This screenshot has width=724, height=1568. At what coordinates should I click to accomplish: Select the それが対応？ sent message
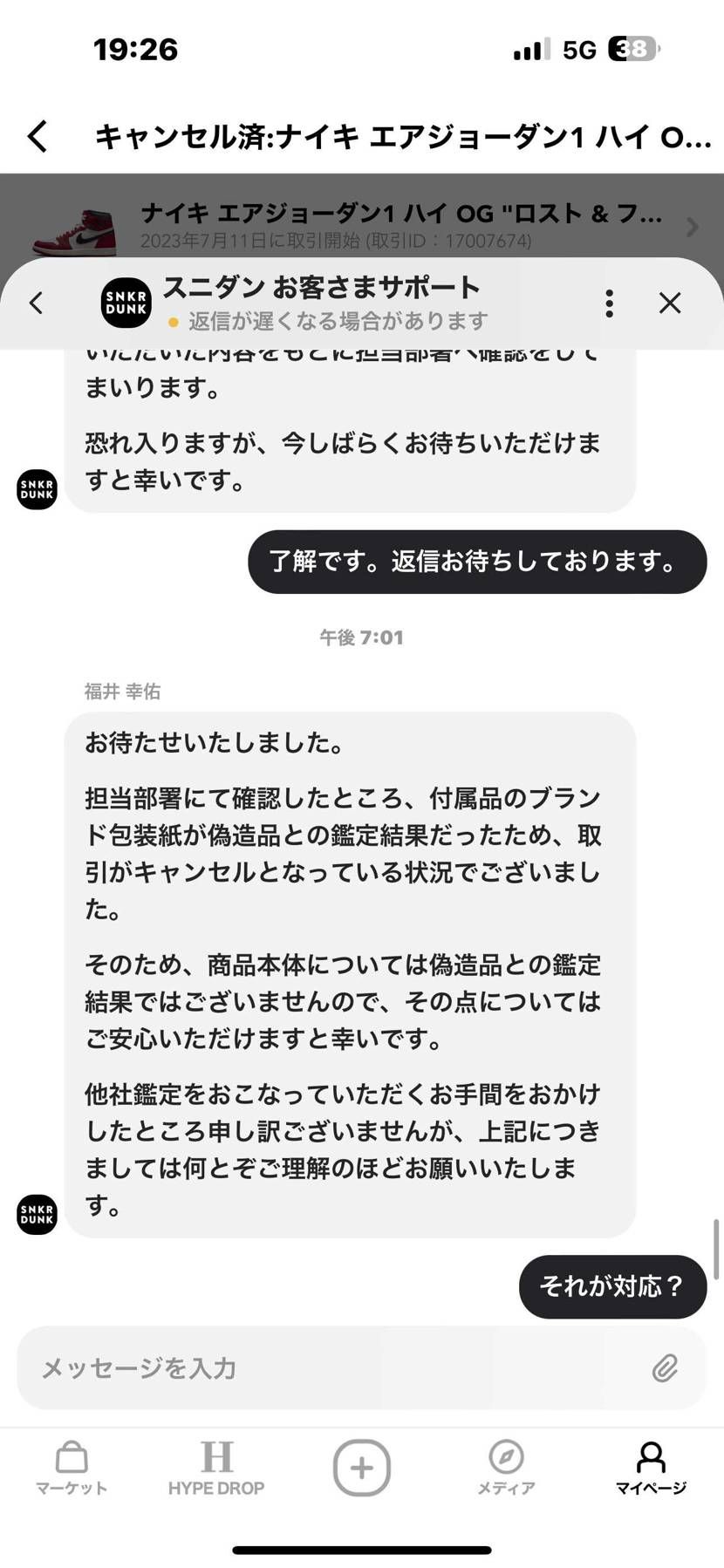[612, 1285]
